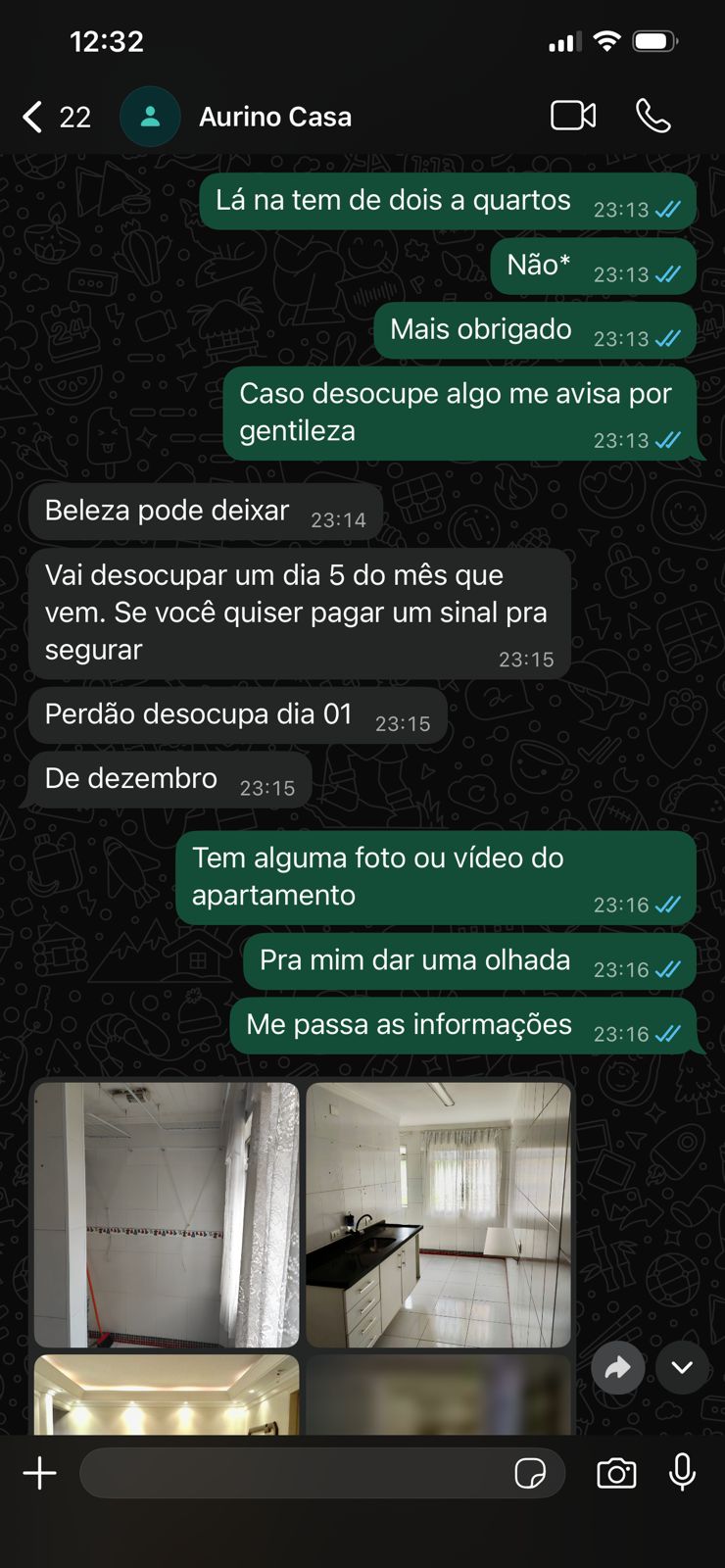Screen dimensions: 725x1568
Task: Open the photo with ceiling spotlights
Action: click(x=167, y=1395)
